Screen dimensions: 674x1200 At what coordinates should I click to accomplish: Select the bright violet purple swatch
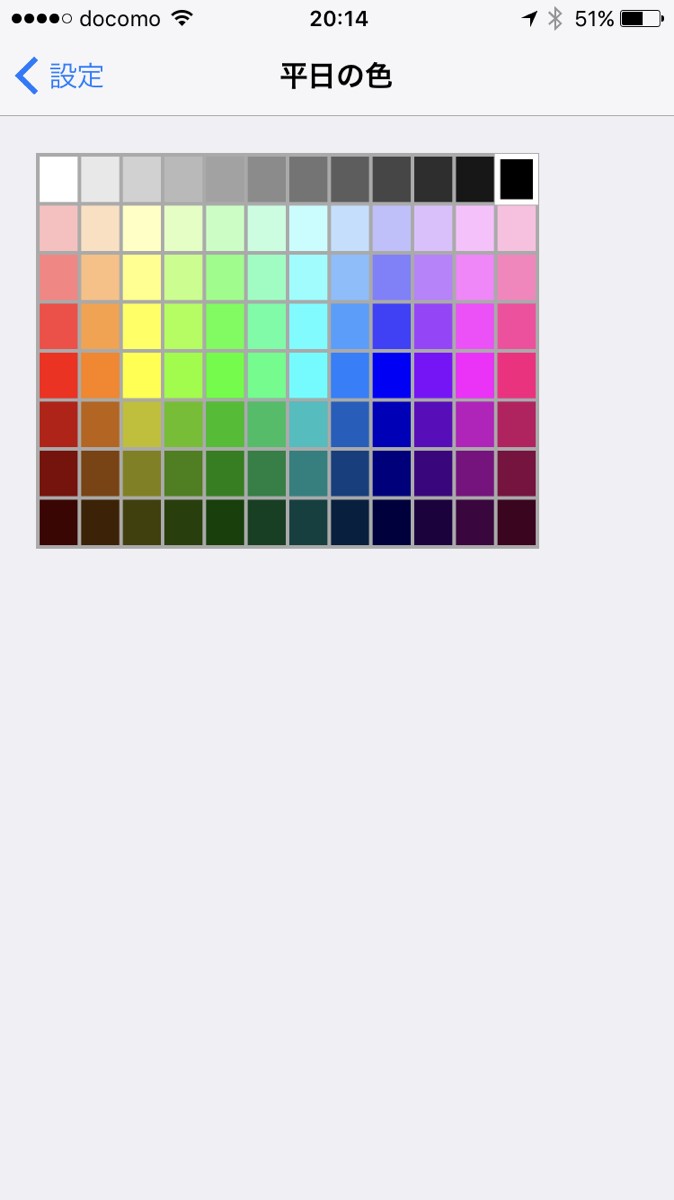coord(433,375)
